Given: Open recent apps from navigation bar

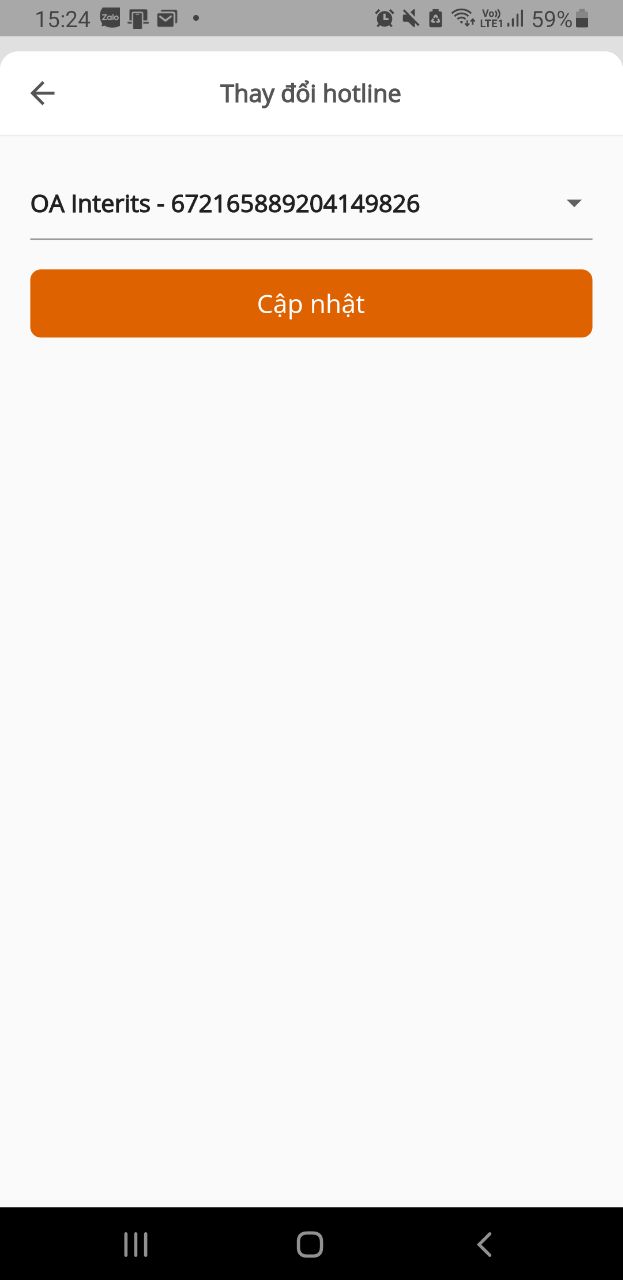Looking at the screenshot, I should pyautogui.click(x=136, y=1244).
